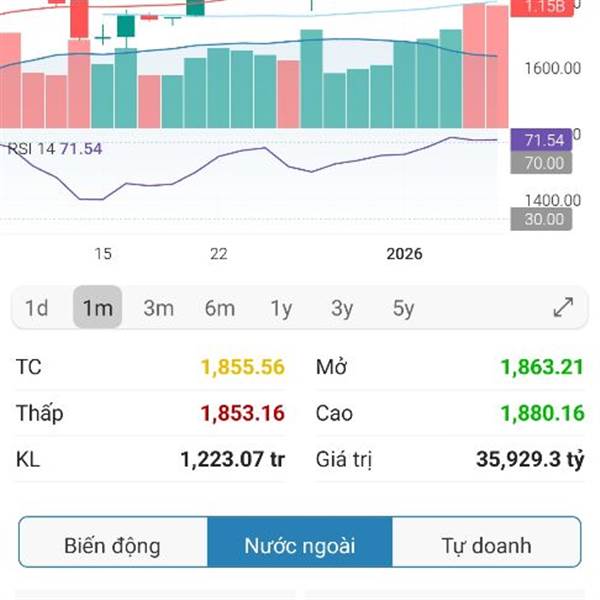Screen dimensions: 600x600
Task: Switch to the Biến động tab
Action: point(112,546)
